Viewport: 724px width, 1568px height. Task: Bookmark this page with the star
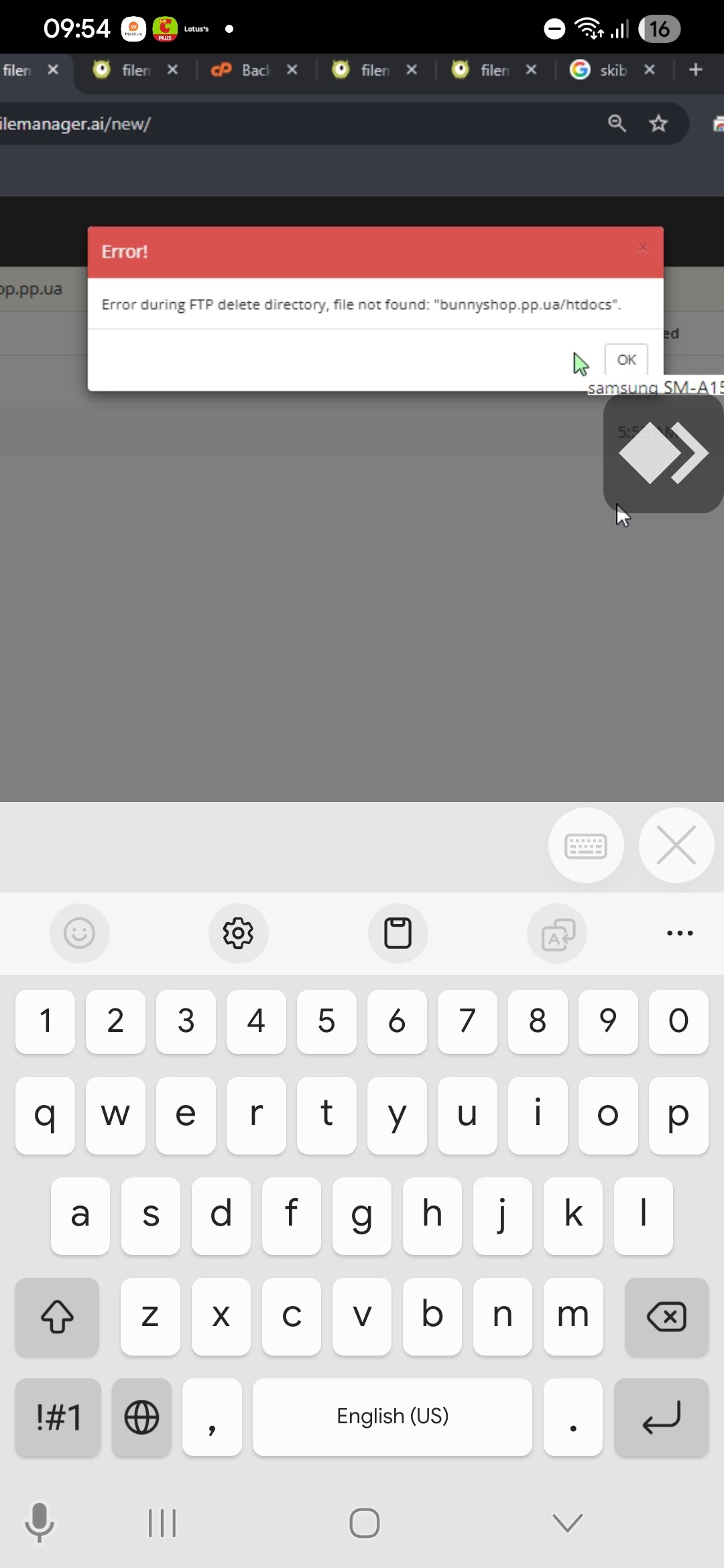tap(659, 123)
